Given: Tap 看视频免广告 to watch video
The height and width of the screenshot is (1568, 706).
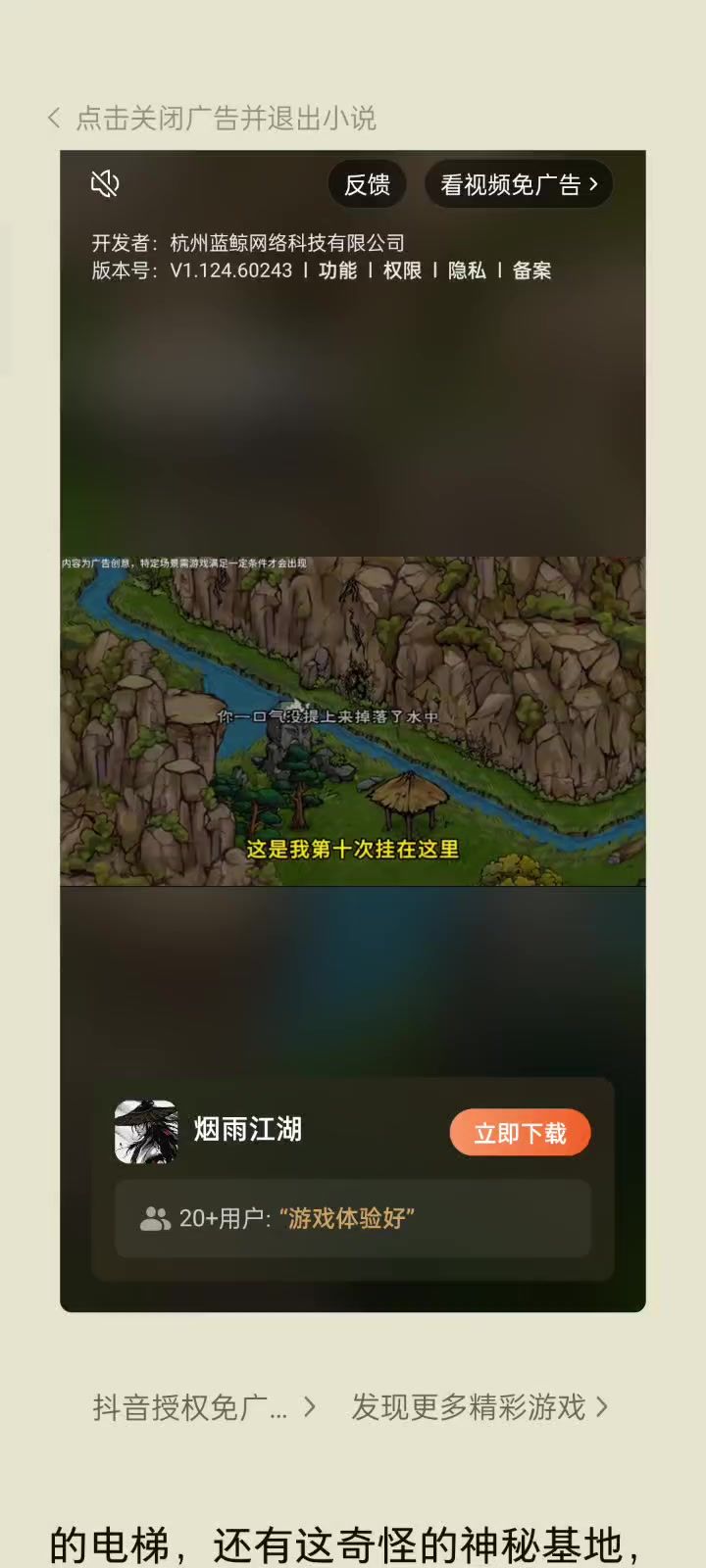Looking at the screenshot, I should click(x=518, y=184).
